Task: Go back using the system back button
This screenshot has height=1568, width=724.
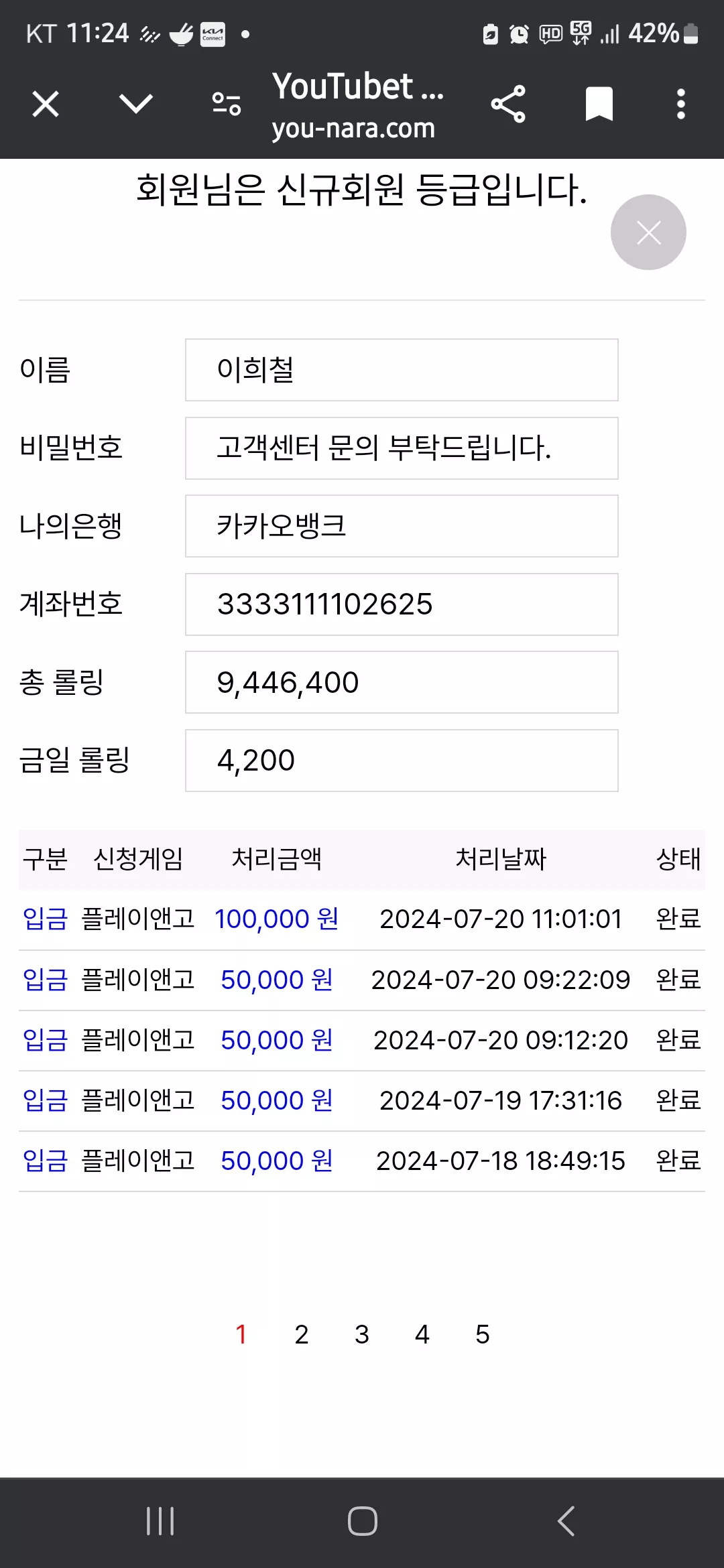Action: coord(566,1521)
